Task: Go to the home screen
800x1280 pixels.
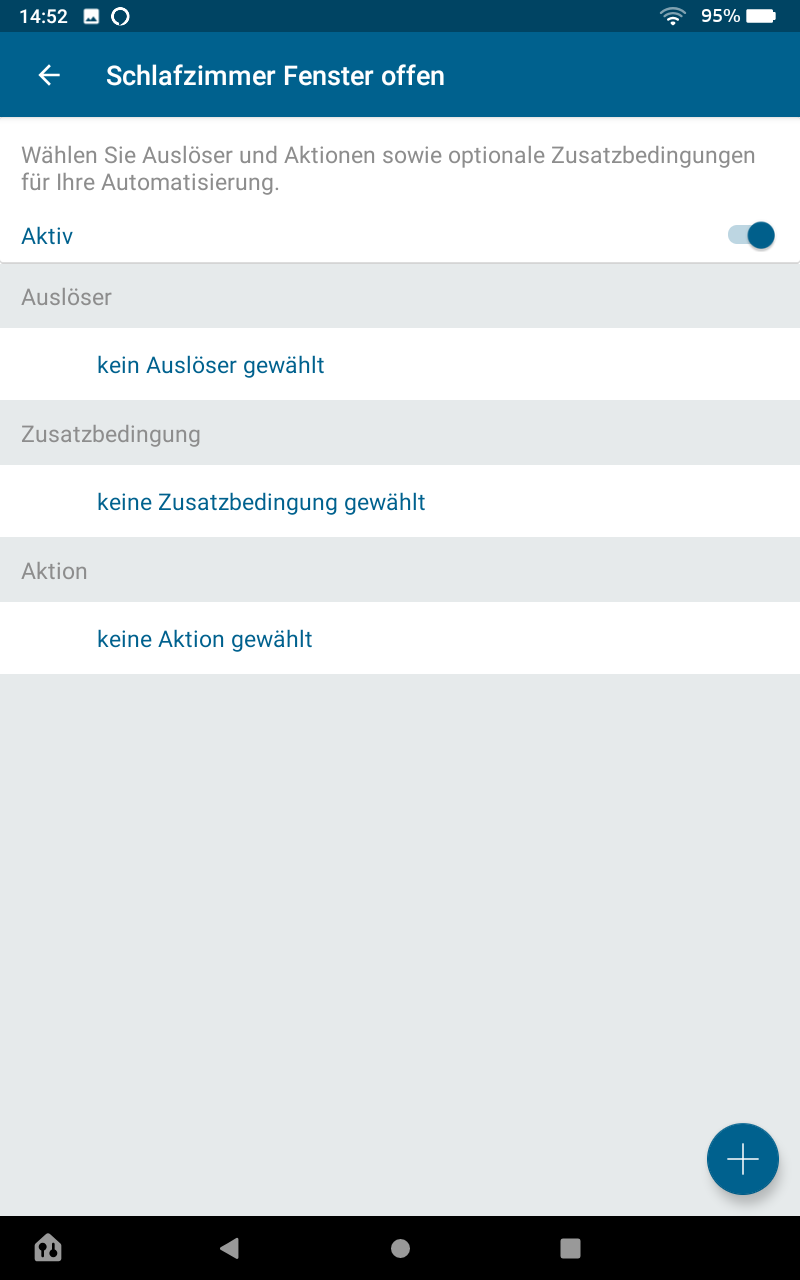Action: pyautogui.click(x=401, y=1248)
